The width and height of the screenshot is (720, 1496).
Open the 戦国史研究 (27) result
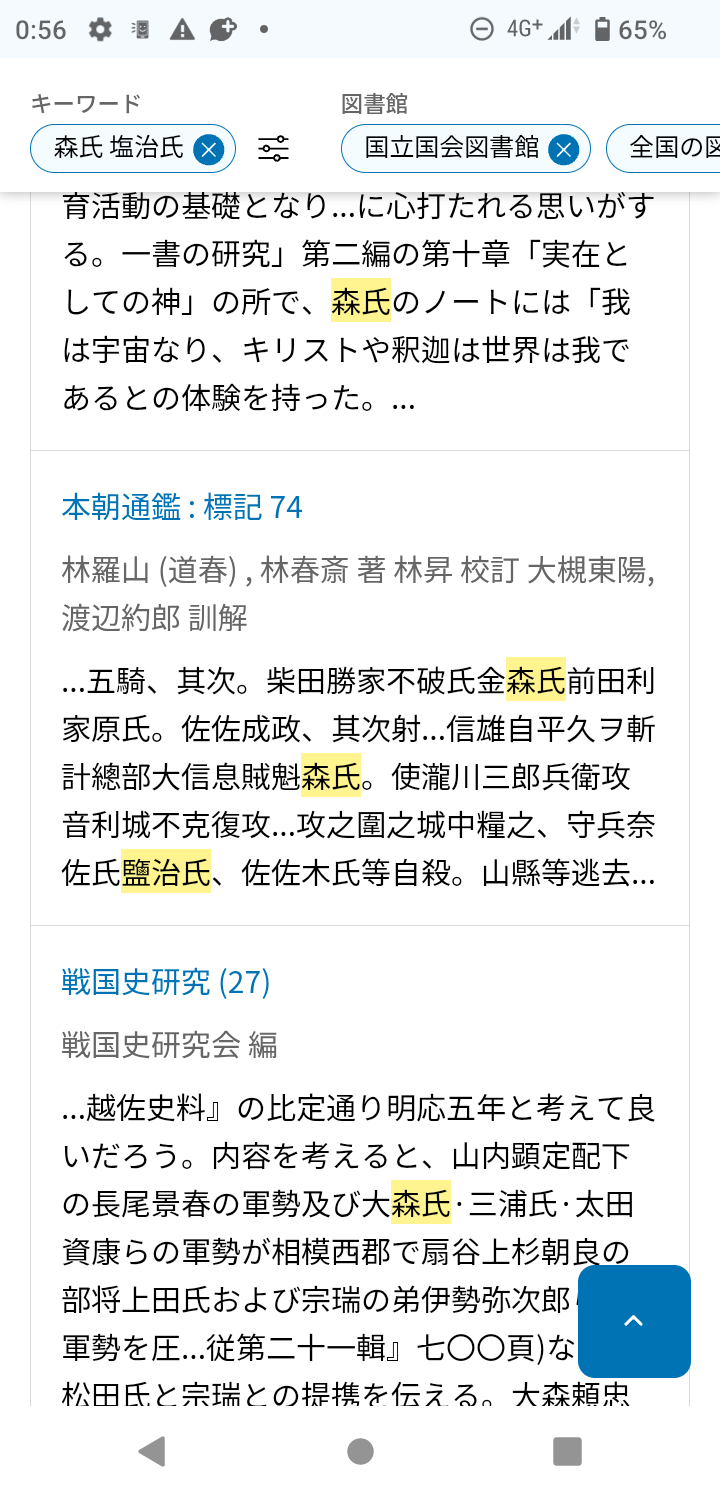pyautogui.click(x=166, y=983)
